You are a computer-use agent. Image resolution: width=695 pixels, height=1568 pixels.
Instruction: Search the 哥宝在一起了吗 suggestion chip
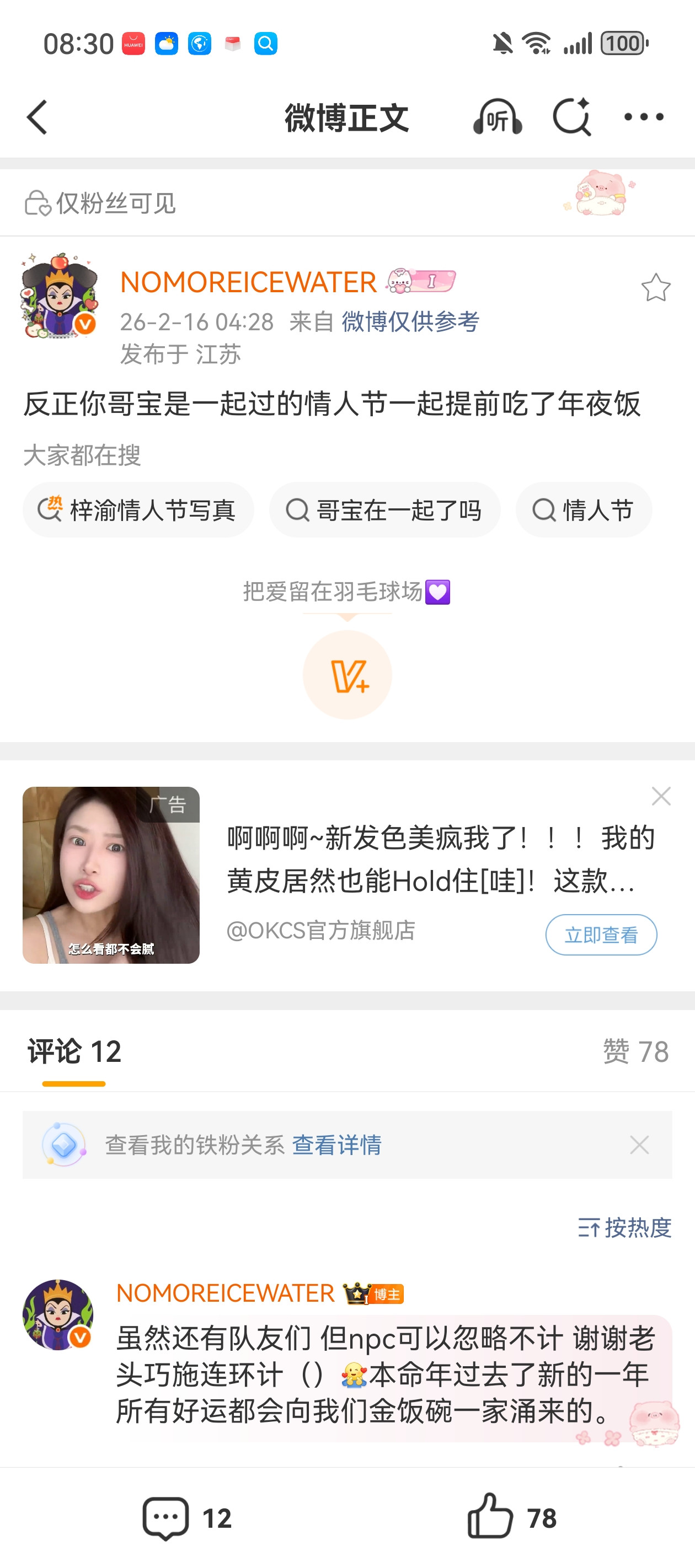(x=385, y=510)
